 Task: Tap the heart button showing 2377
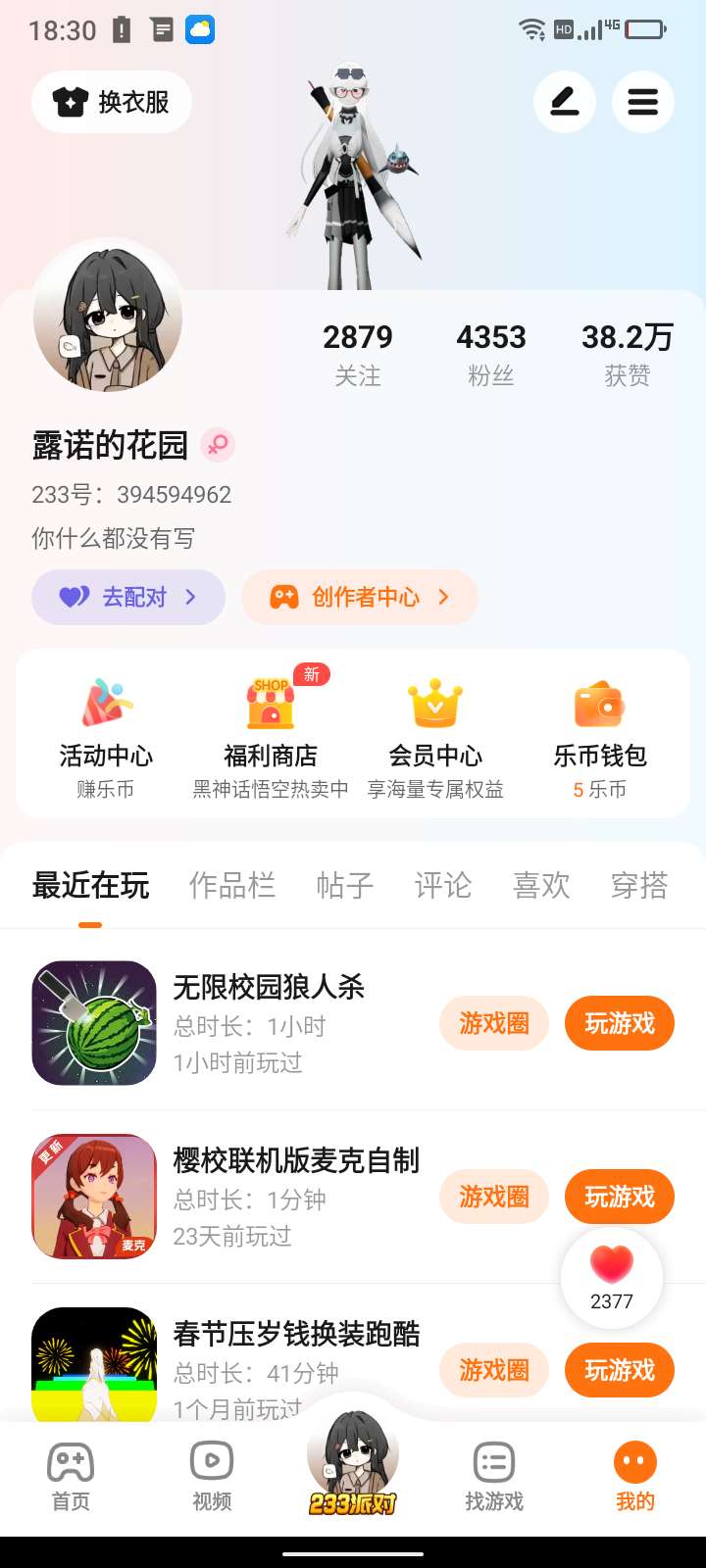[x=612, y=1277]
